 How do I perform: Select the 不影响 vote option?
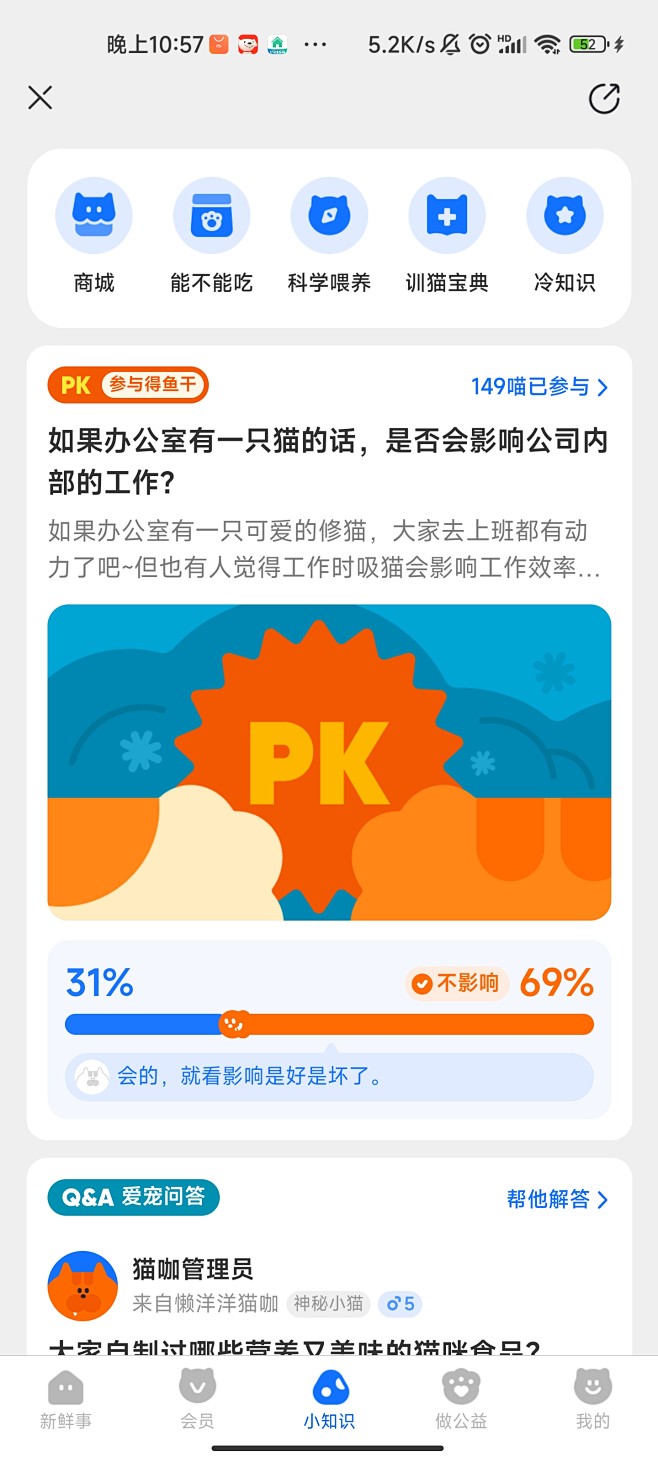click(457, 984)
